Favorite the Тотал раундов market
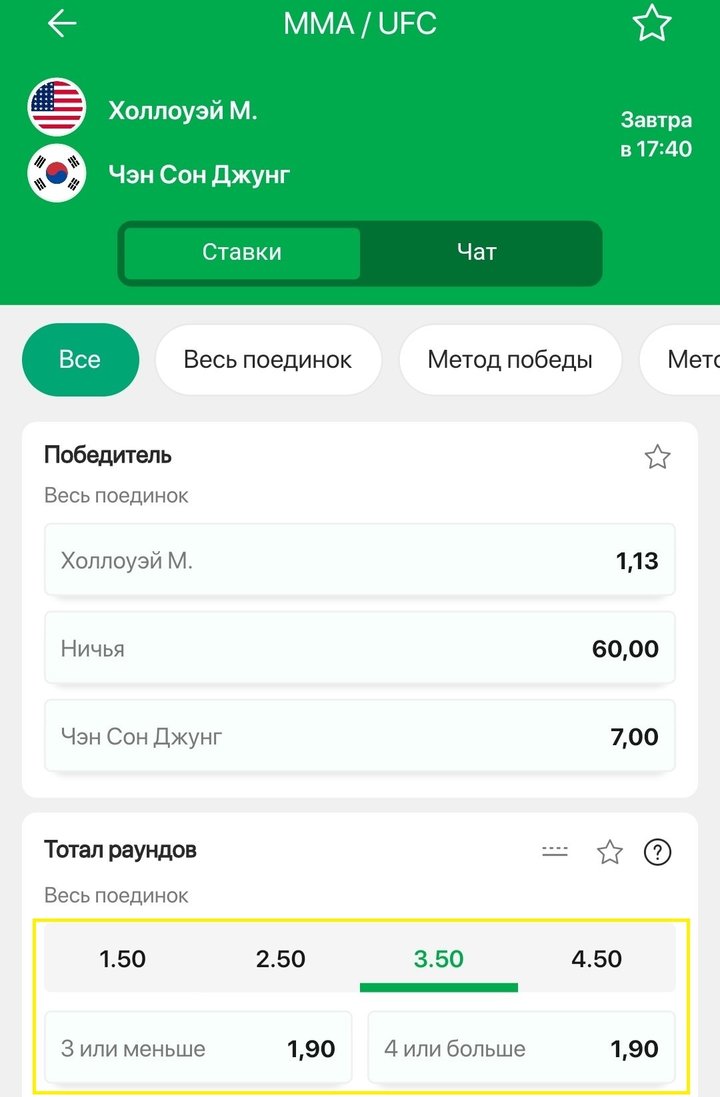Screen dimensions: 720x1097 coord(610,852)
